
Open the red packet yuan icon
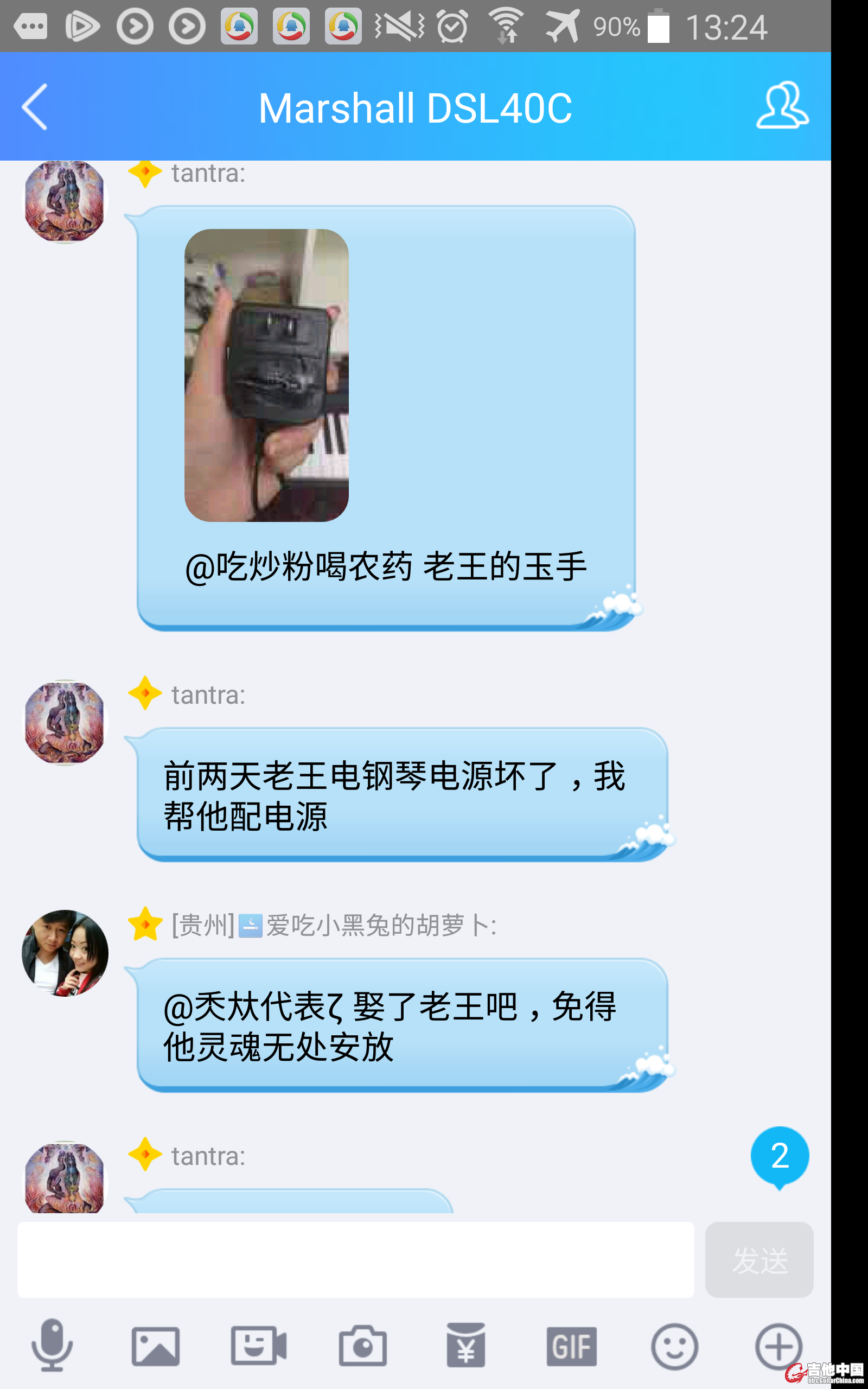[465, 1346]
